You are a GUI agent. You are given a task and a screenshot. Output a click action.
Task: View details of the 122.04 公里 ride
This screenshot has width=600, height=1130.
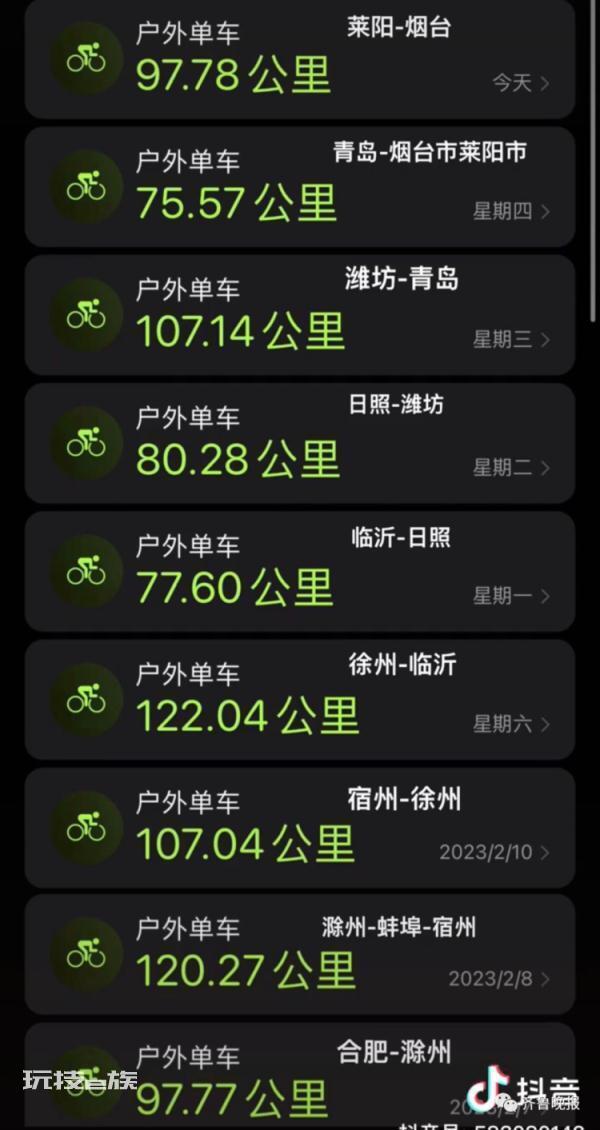(x=300, y=700)
